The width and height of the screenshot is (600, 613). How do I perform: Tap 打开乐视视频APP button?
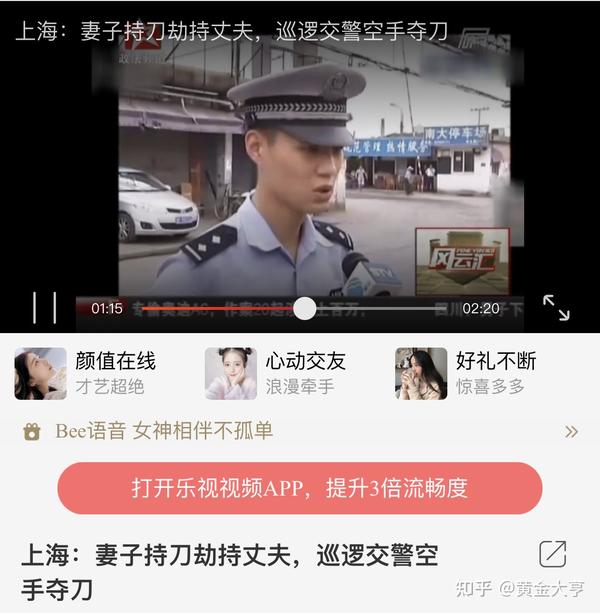[x=300, y=488]
